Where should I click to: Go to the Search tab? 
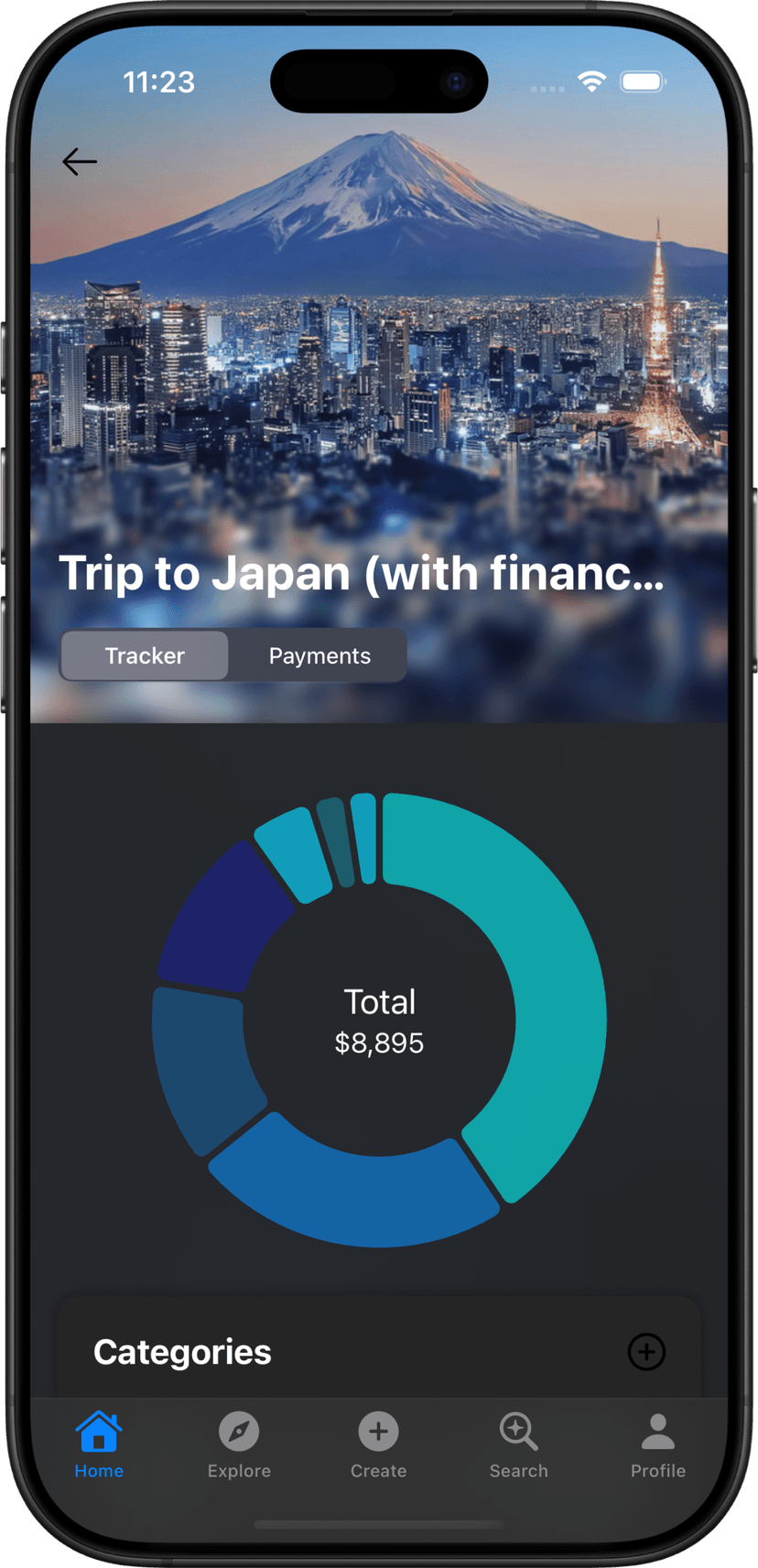click(518, 1445)
